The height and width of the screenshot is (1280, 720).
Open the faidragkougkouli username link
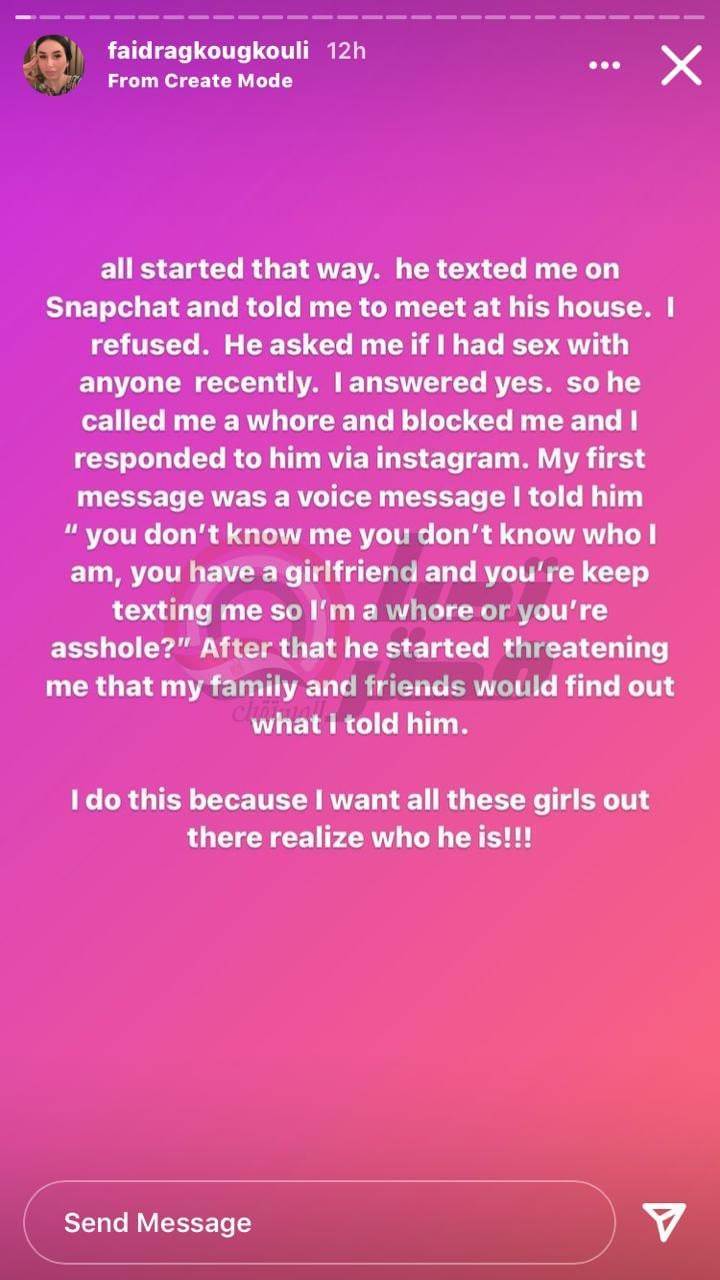click(208, 51)
